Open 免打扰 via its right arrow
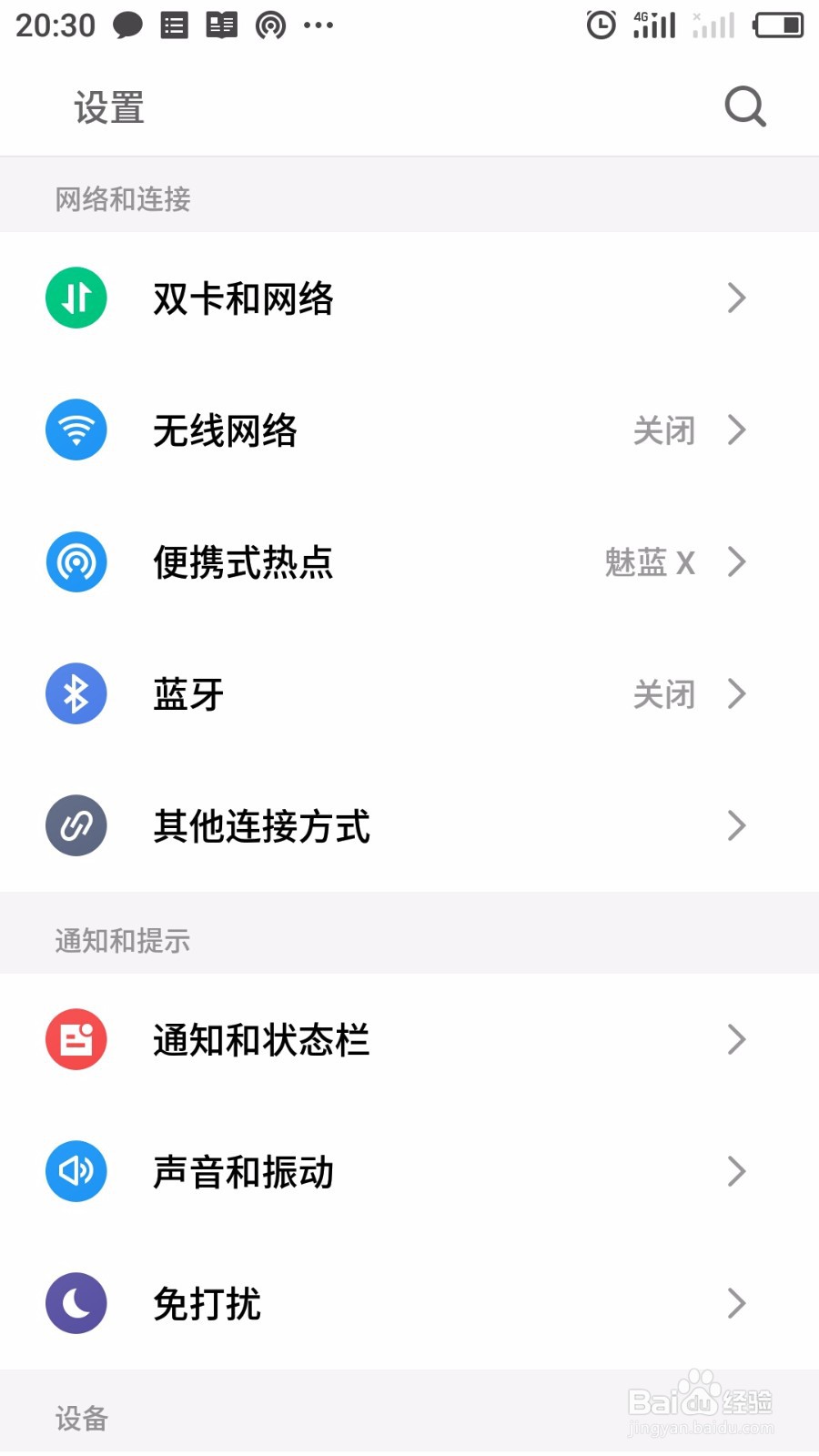The width and height of the screenshot is (819, 1456). 737,1303
